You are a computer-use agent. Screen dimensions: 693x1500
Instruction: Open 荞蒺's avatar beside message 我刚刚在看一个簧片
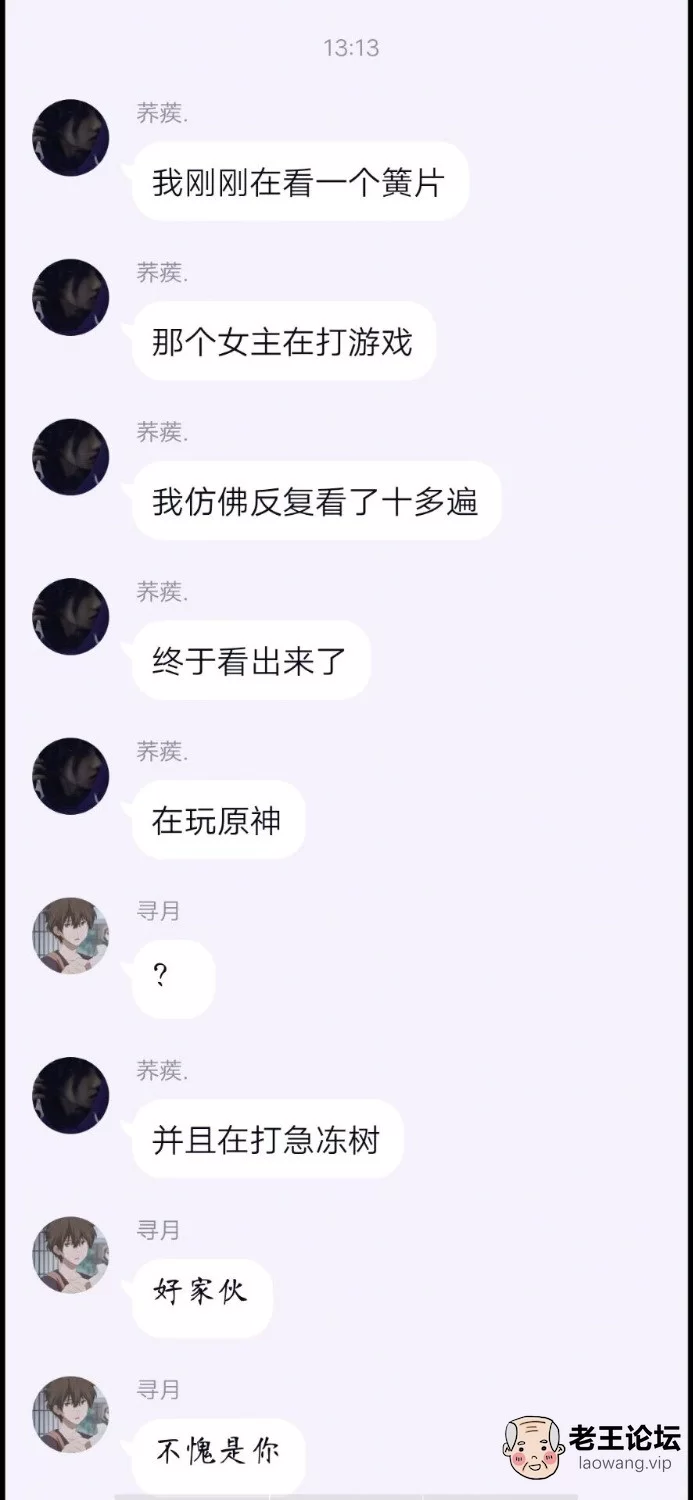(70, 137)
